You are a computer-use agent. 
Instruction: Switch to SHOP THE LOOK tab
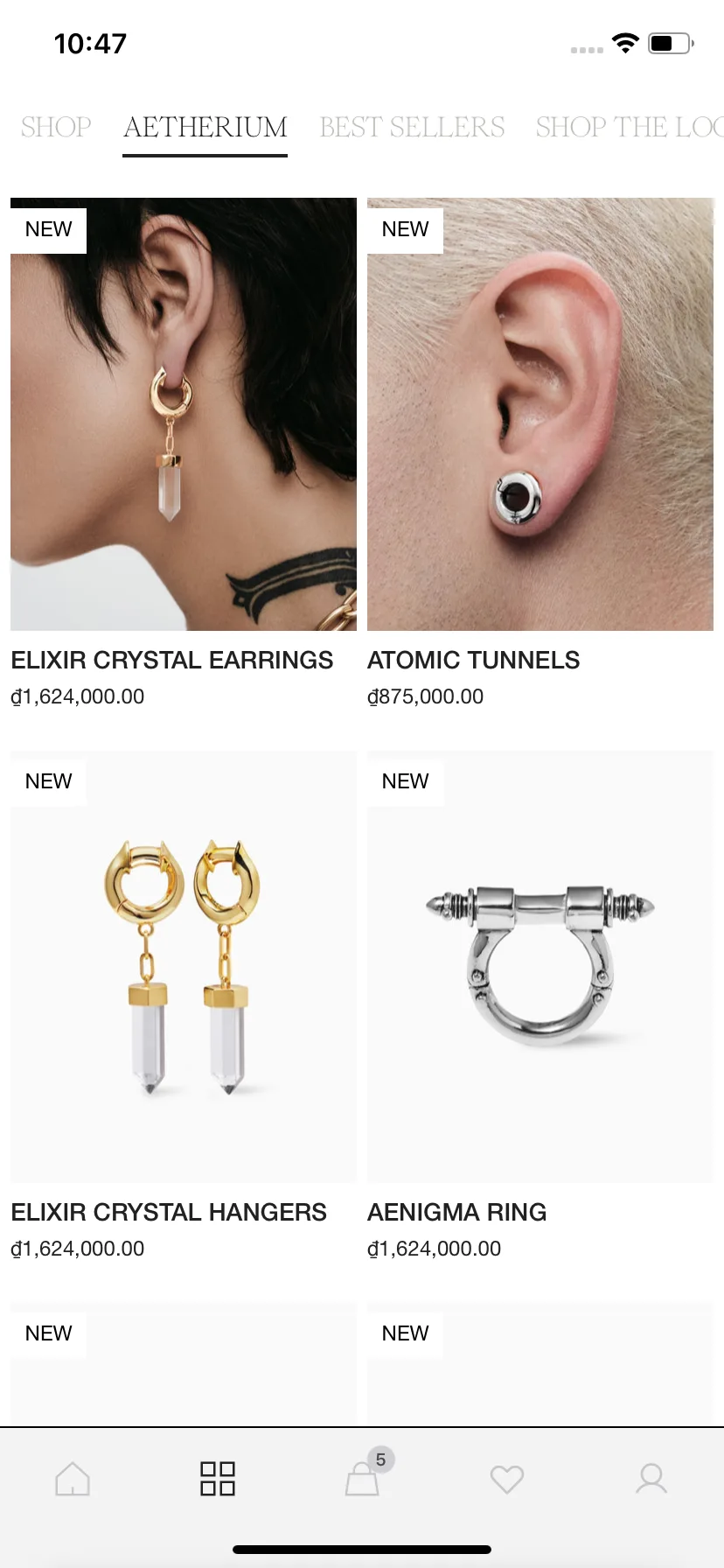pos(630,128)
